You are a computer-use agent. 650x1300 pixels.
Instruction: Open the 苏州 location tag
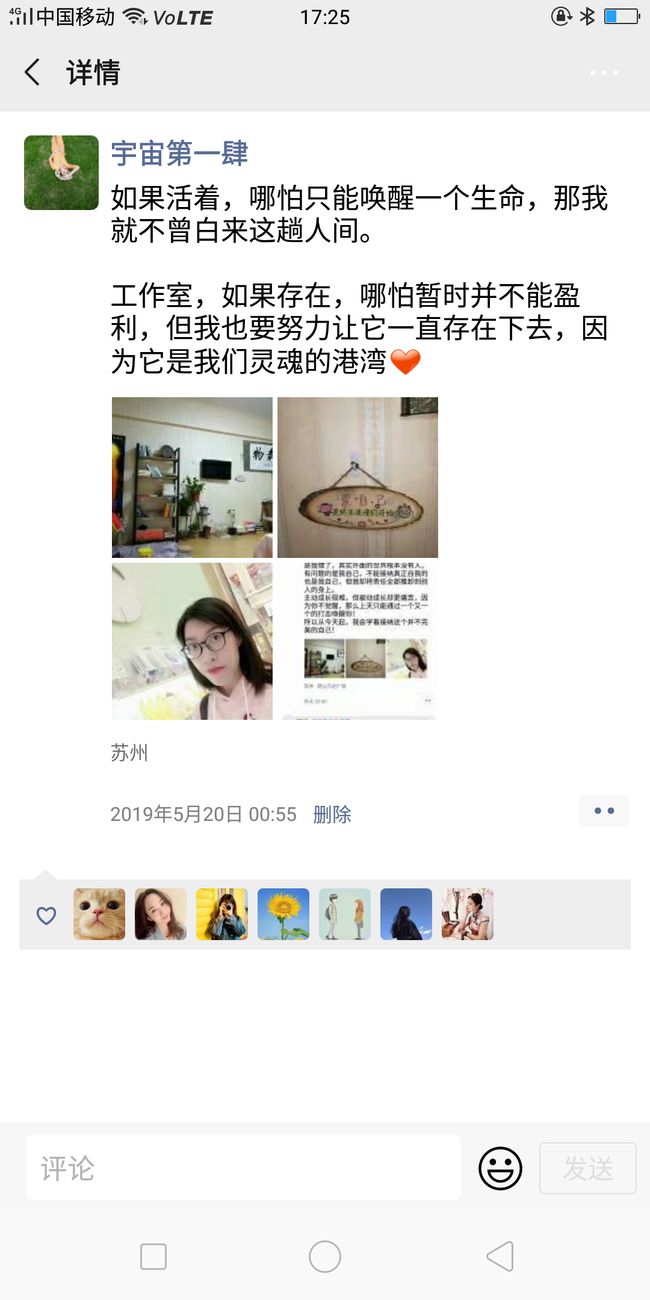coord(129,753)
